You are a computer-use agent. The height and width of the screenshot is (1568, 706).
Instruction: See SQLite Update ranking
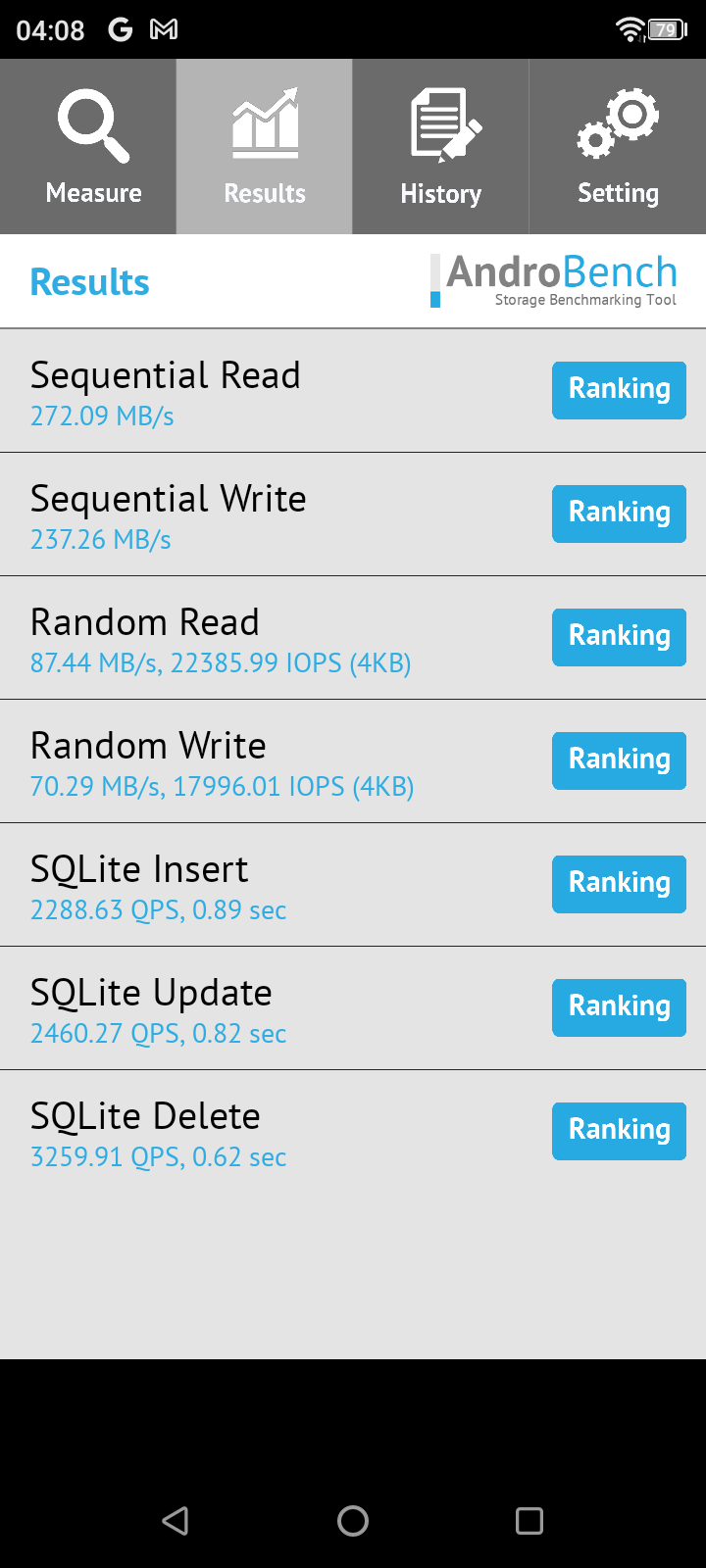pyautogui.click(x=619, y=1007)
